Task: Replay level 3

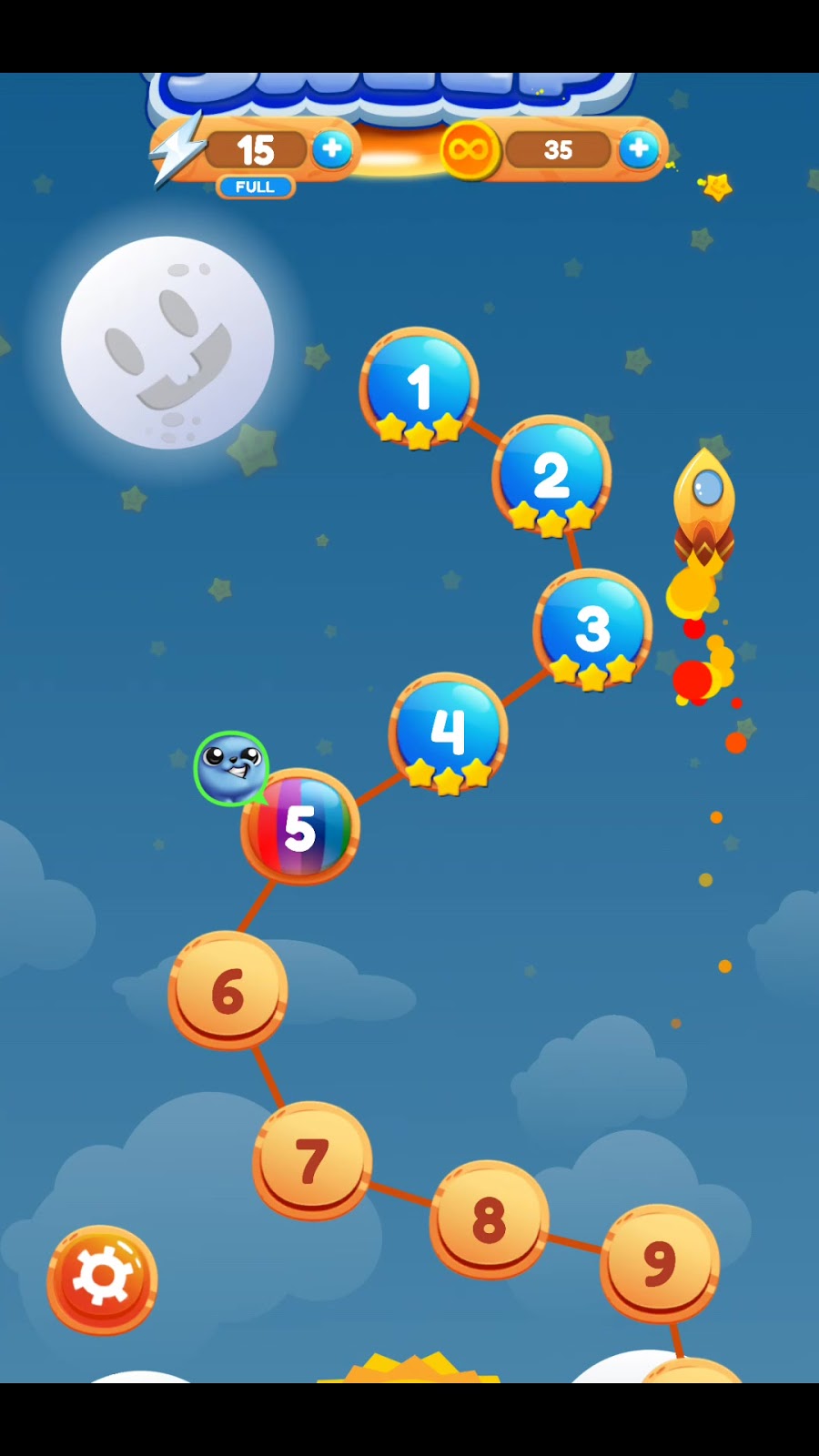Action: tap(592, 628)
